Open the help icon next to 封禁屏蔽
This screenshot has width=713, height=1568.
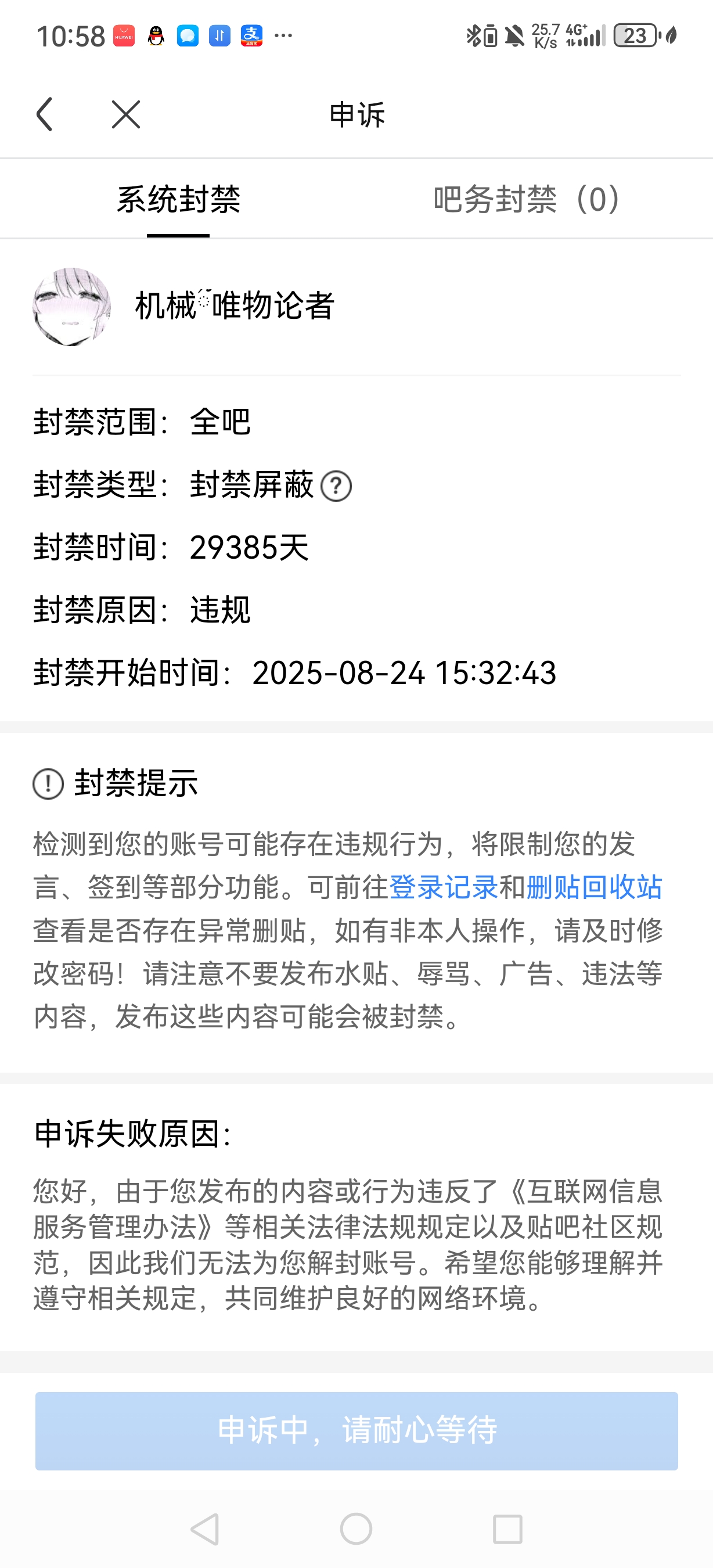[336, 485]
